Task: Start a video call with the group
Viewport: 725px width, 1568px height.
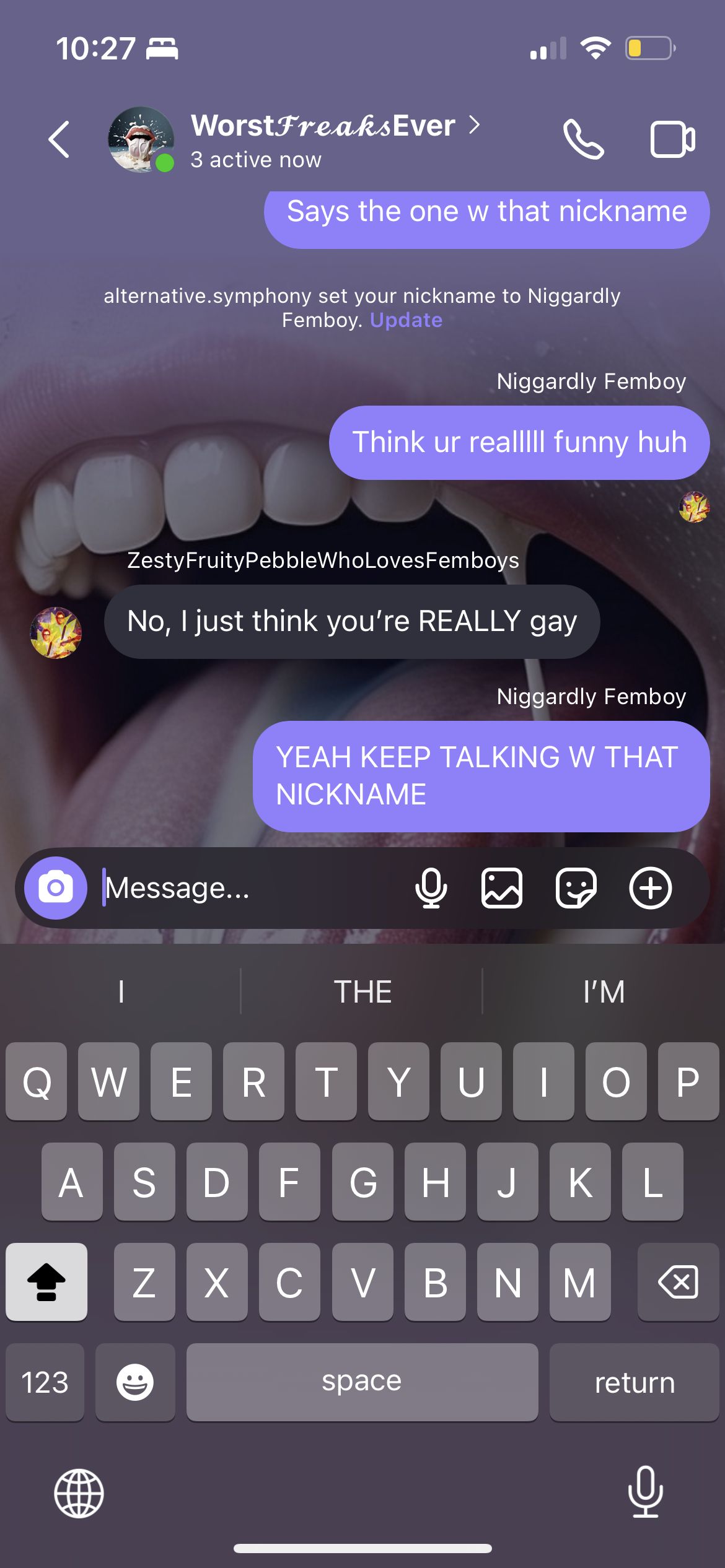Action: 672,139
